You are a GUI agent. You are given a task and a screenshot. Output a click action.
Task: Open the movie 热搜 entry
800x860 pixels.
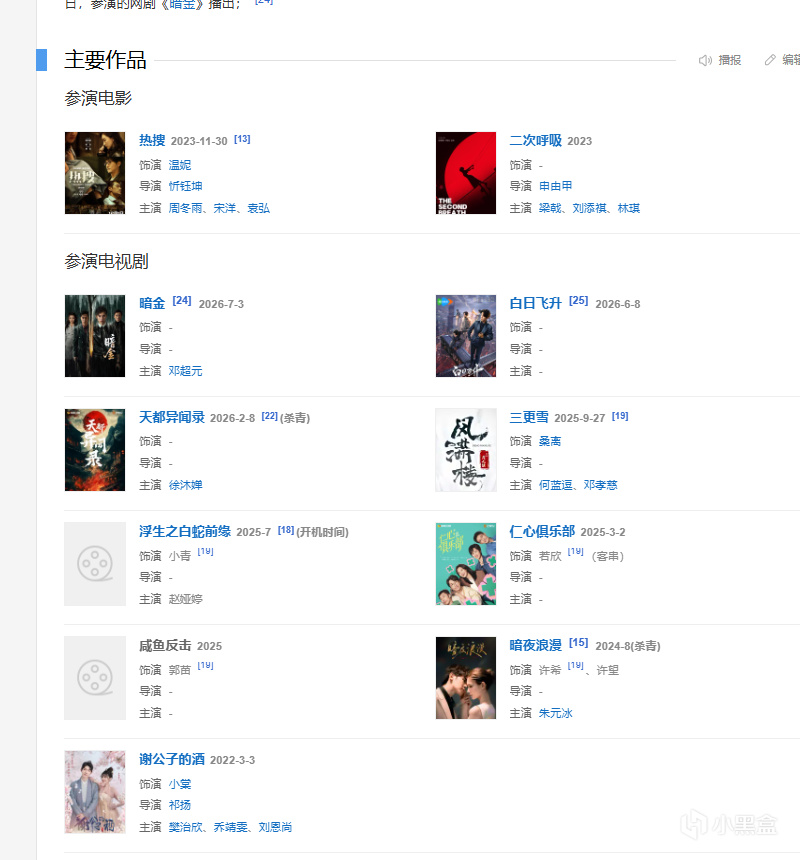(x=152, y=140)
